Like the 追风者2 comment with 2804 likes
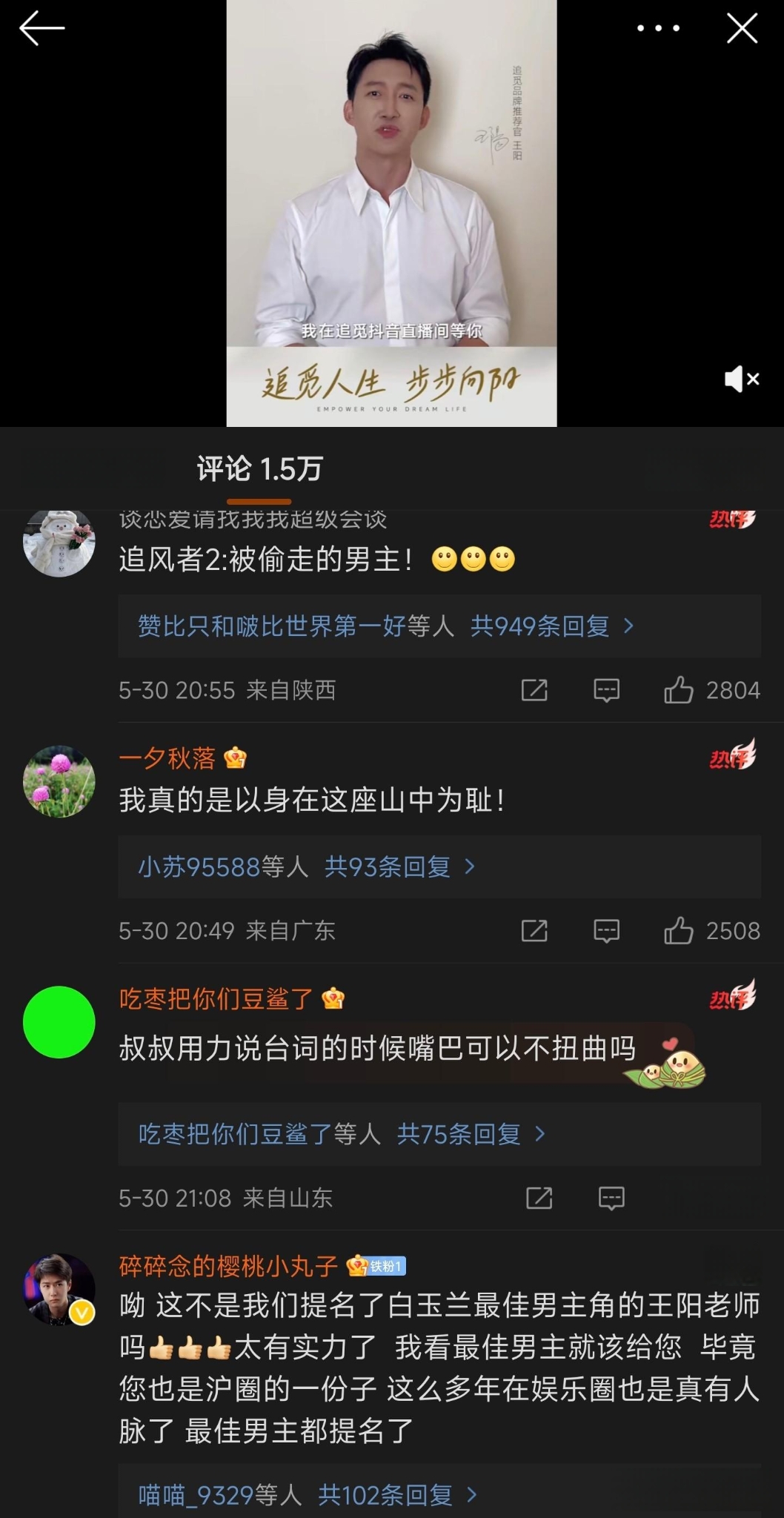This screenshot has width=784, height=1518. point(679,691)
